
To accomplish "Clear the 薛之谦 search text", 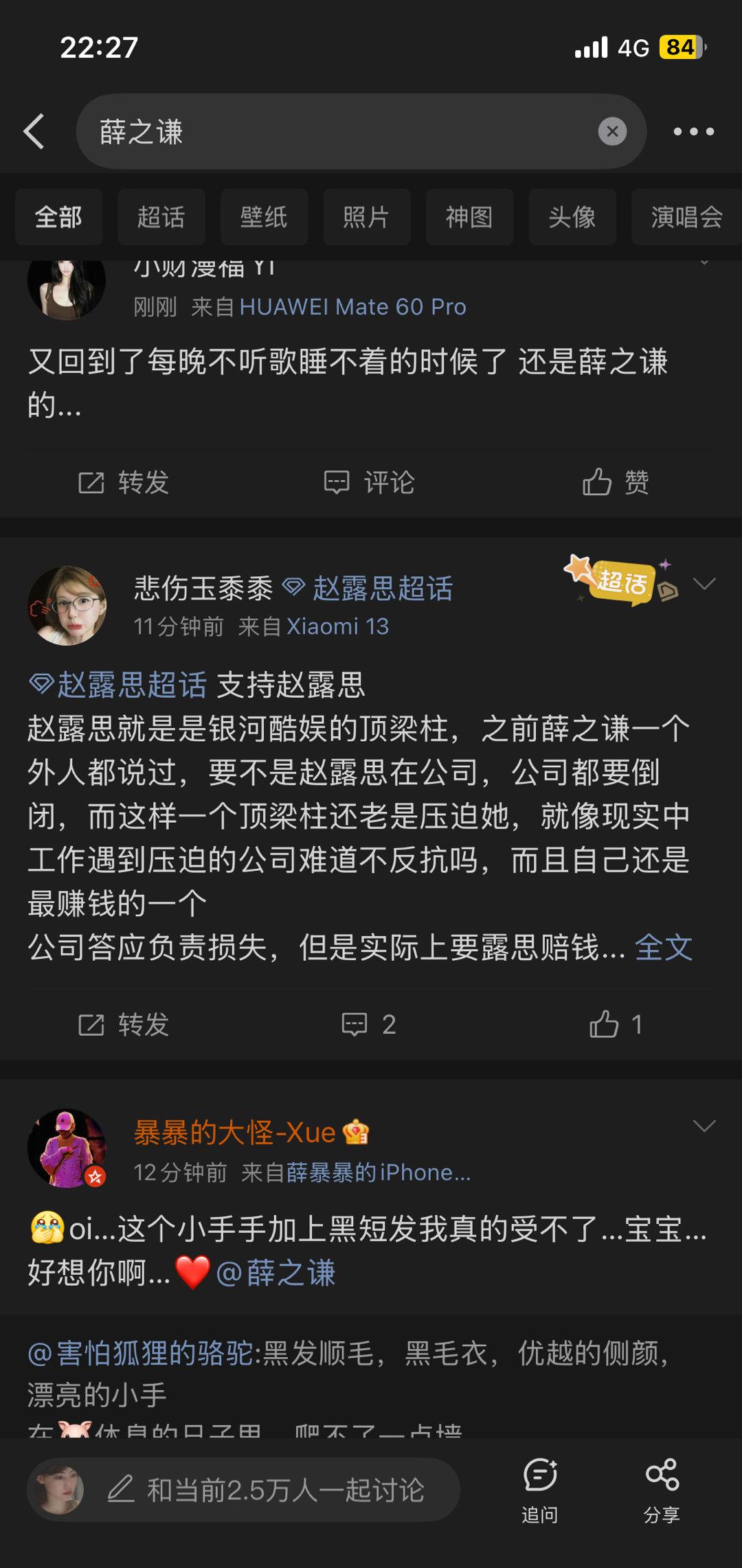I will coord(612,131).
